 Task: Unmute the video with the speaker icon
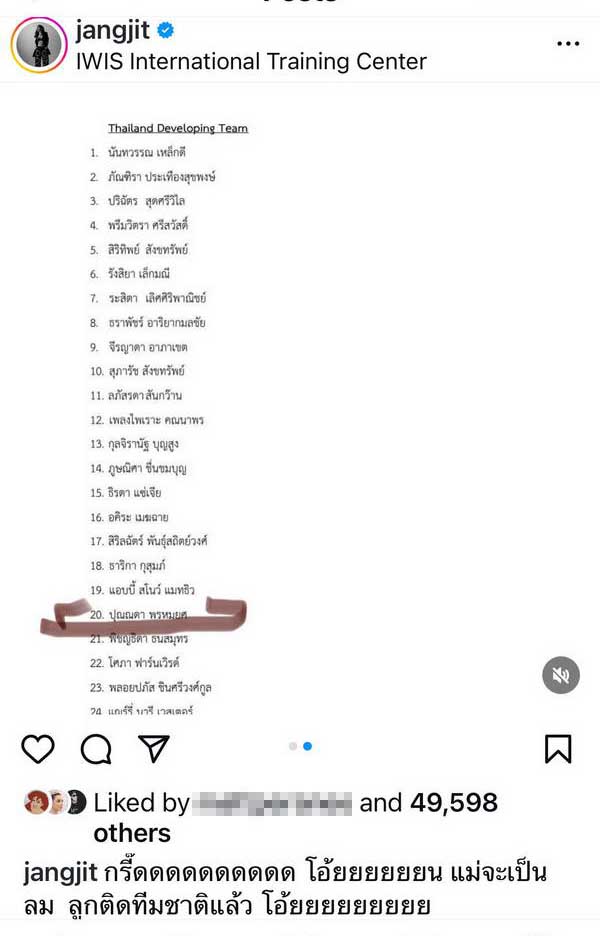click(561, 675)
